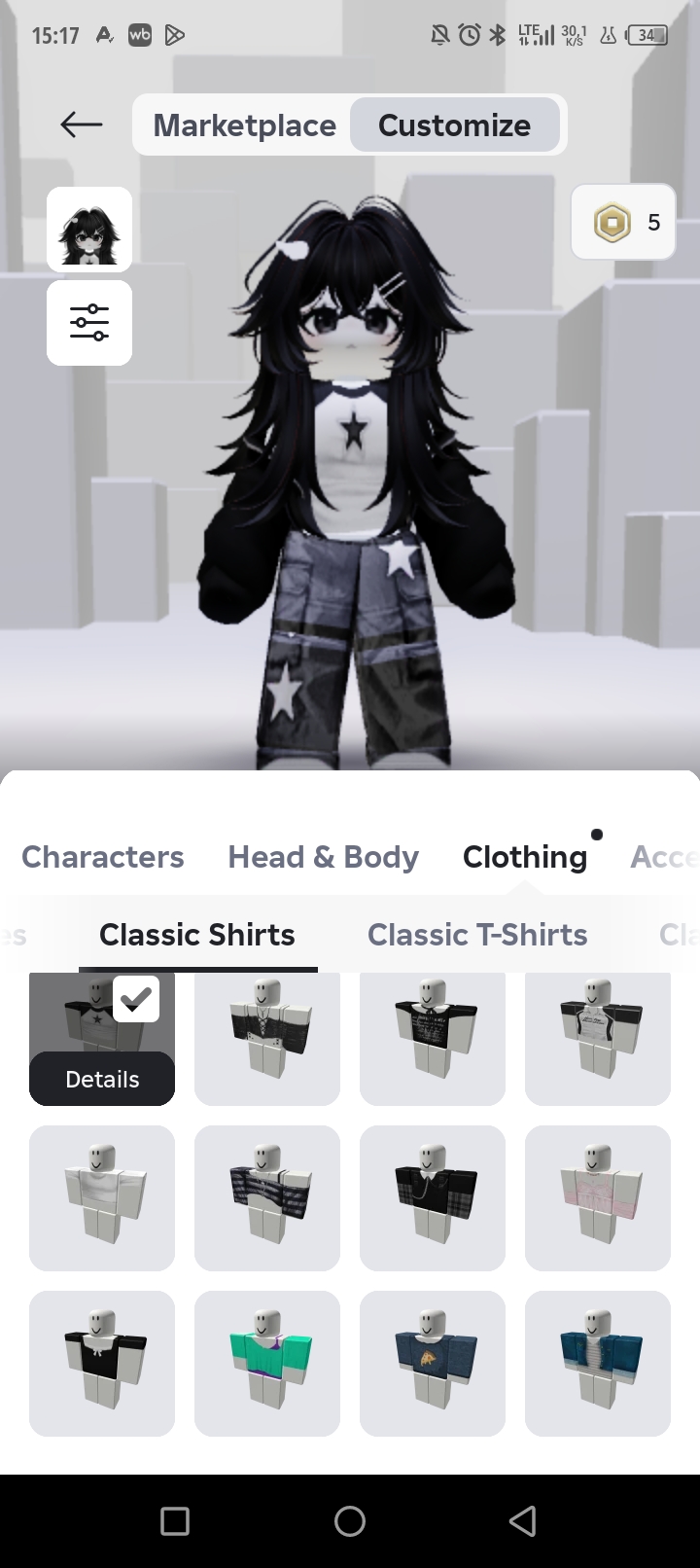Switch to Characters category

coord(102,857)
